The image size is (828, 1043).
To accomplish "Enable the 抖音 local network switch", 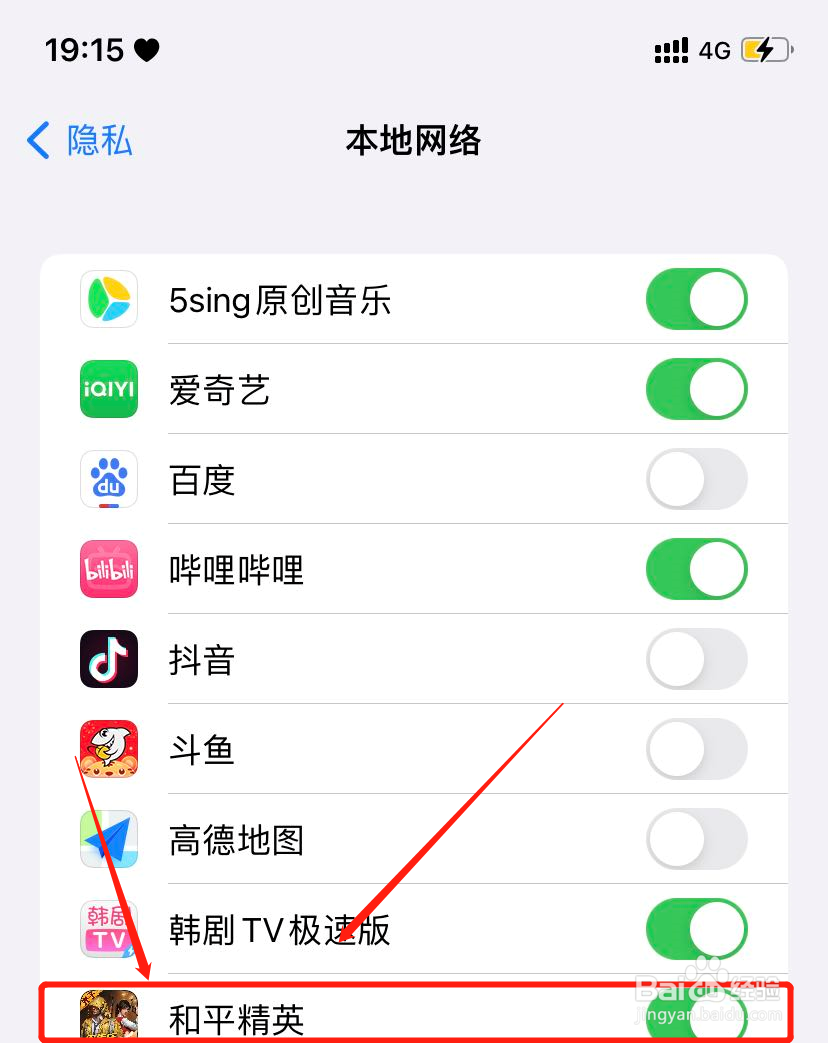I will 696,659.
